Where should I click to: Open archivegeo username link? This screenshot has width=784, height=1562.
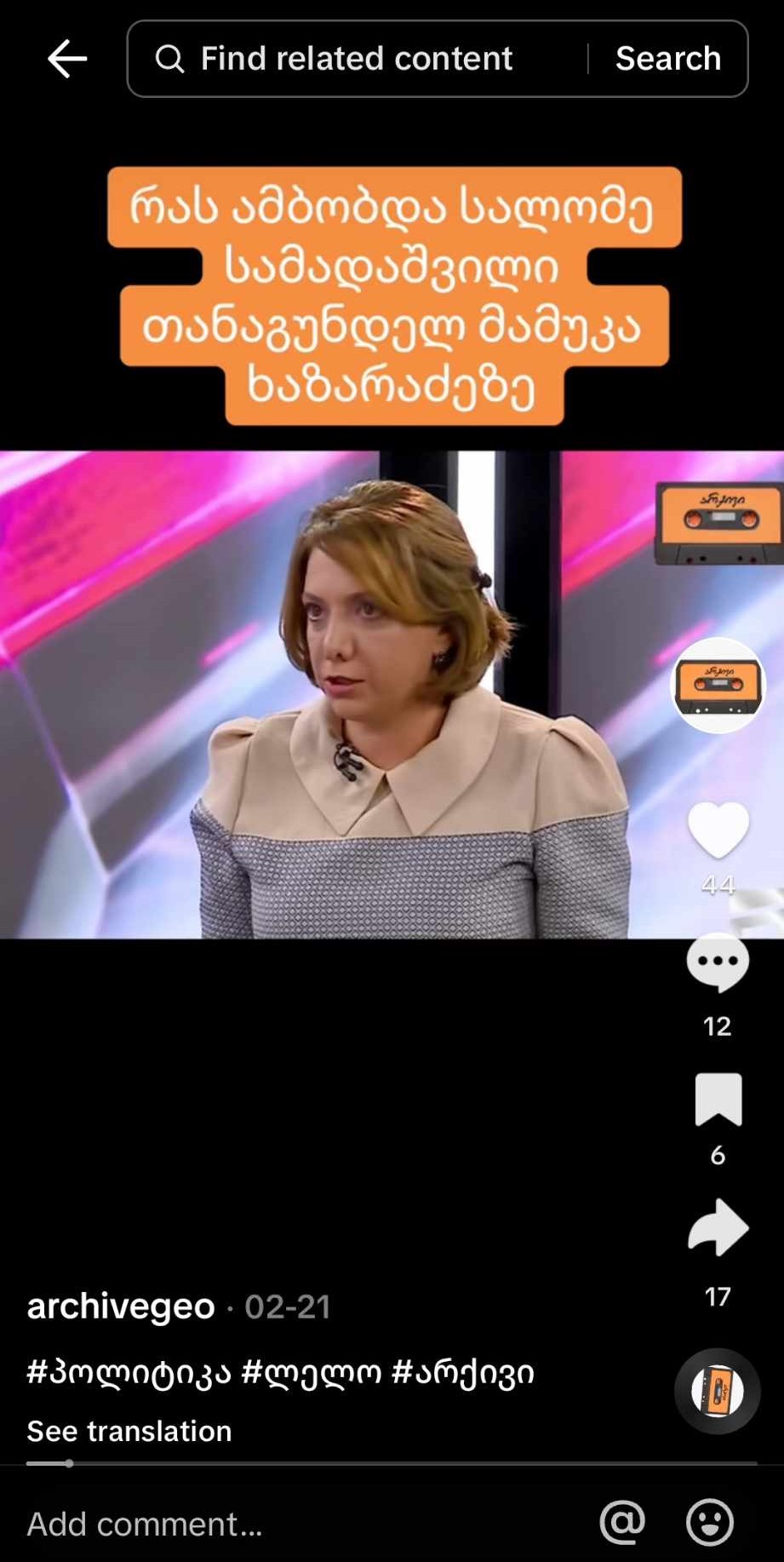121,1306
